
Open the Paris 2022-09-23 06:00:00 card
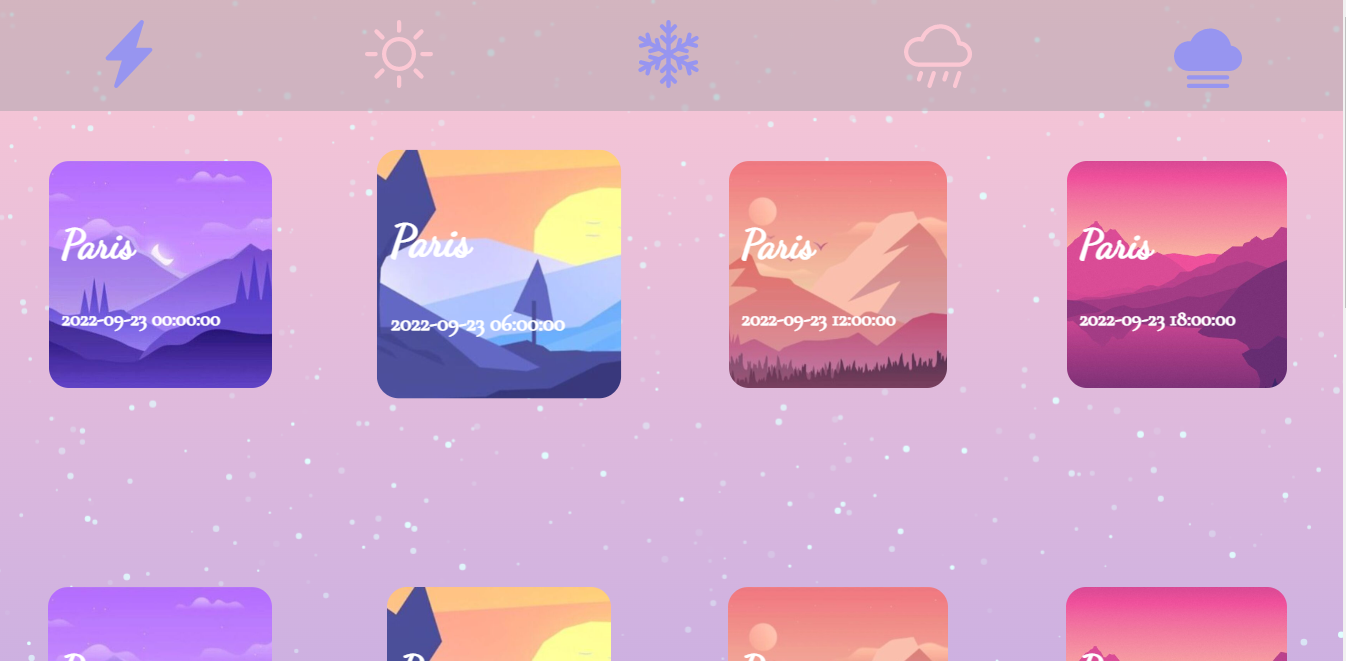click(x=498, y=274)
